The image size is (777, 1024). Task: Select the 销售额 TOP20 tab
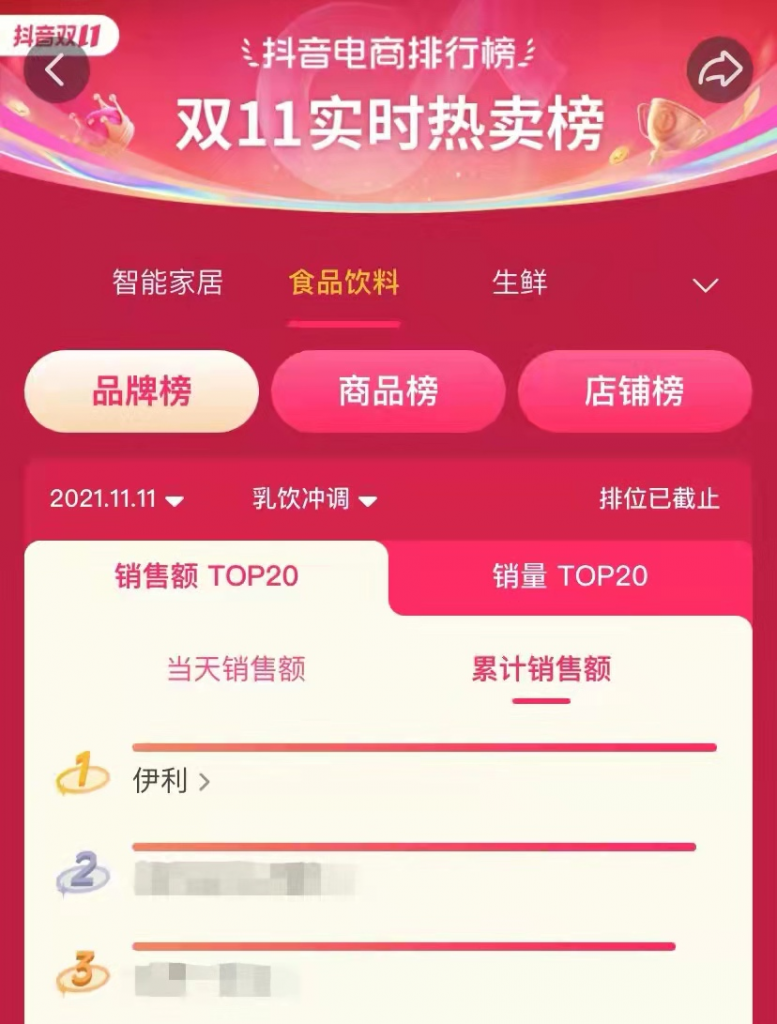point(206,576)
